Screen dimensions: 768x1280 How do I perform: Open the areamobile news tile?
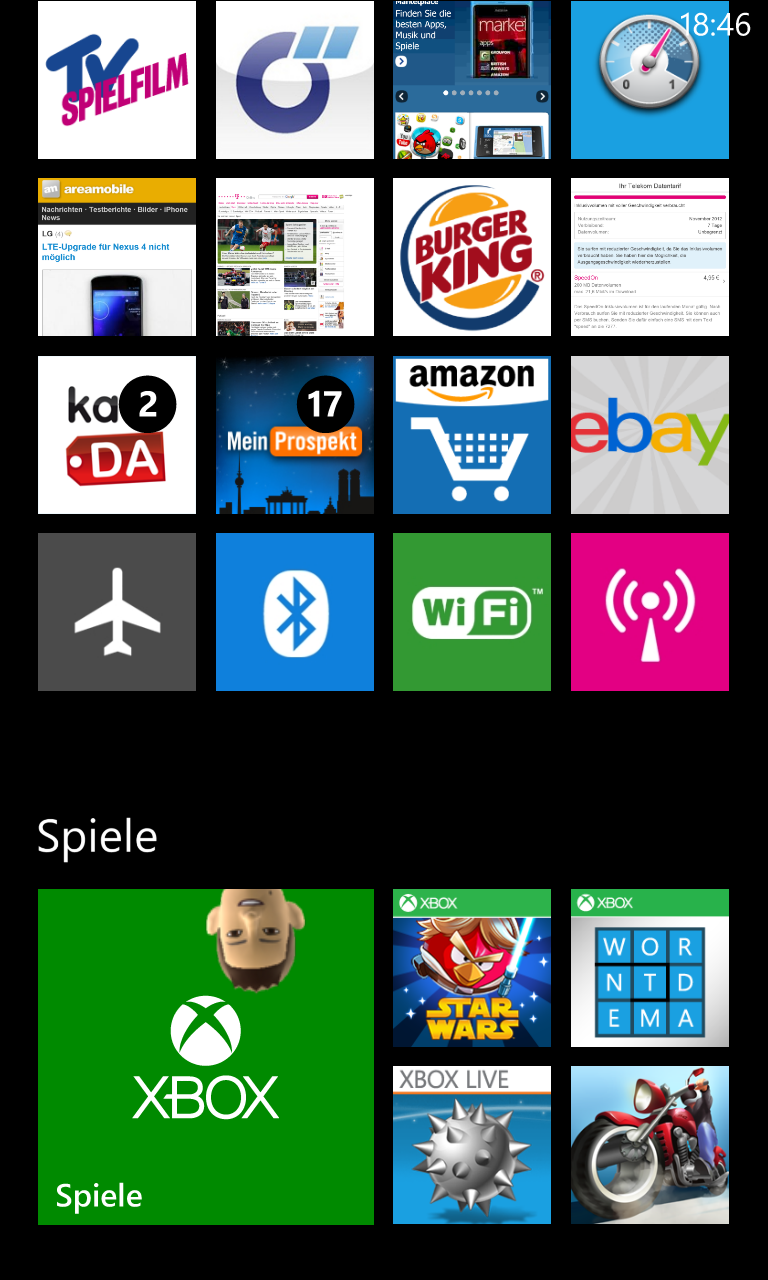click(117, 257)
